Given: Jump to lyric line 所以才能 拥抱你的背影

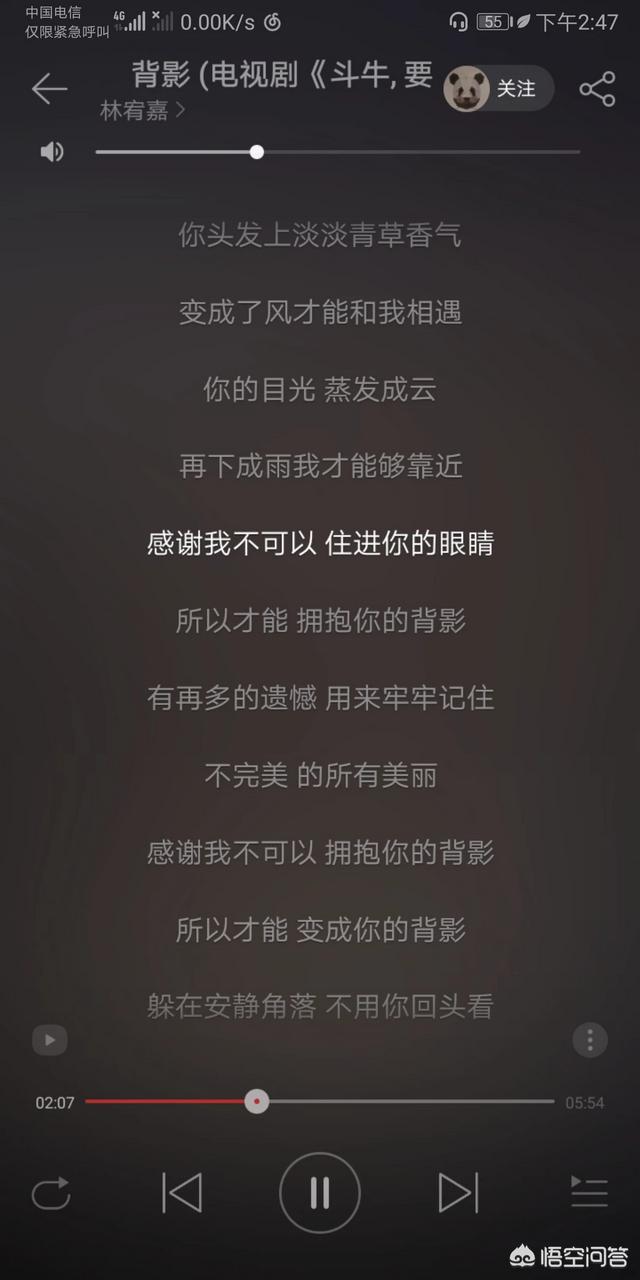Looking at the screenshot, I should click(321, 621).
